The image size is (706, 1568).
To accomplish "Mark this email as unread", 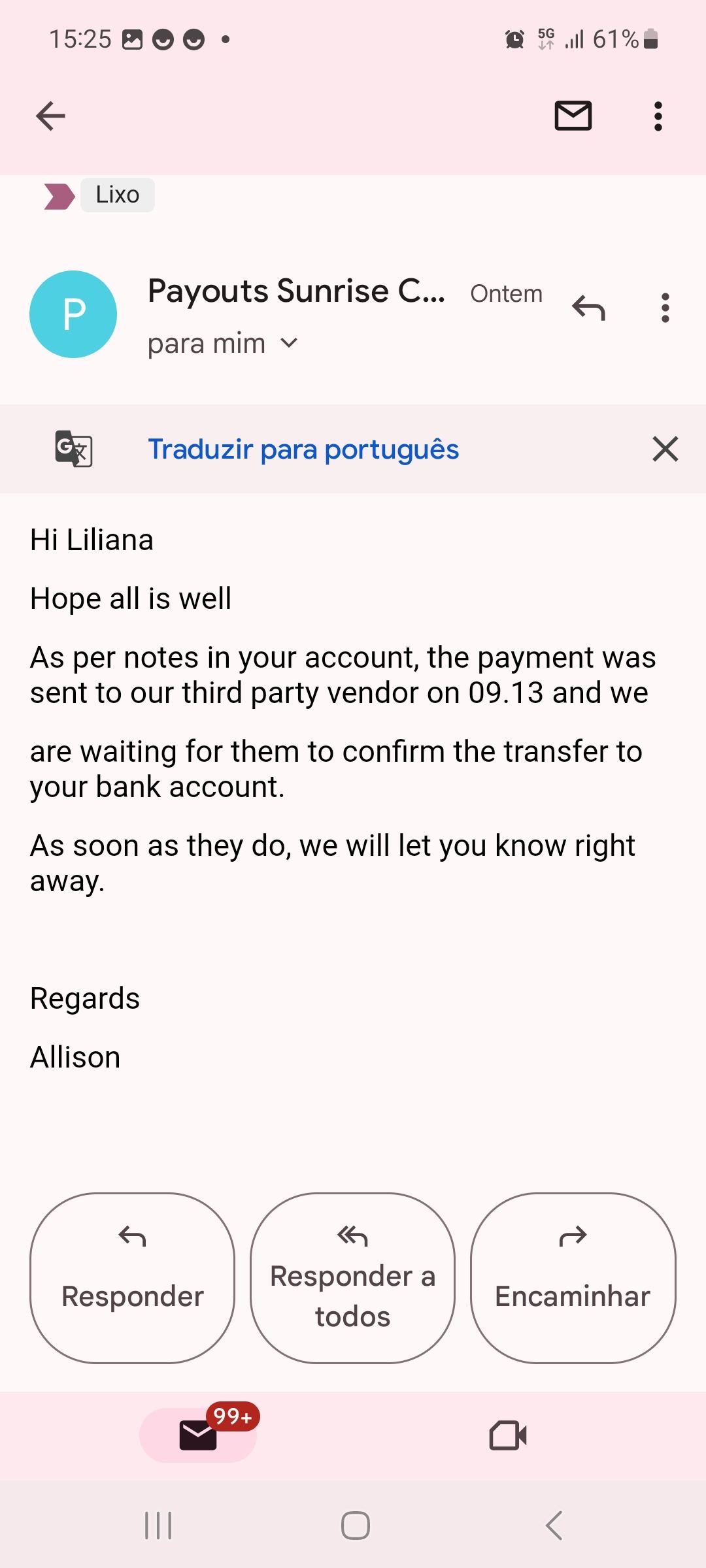I will (573, 116).
